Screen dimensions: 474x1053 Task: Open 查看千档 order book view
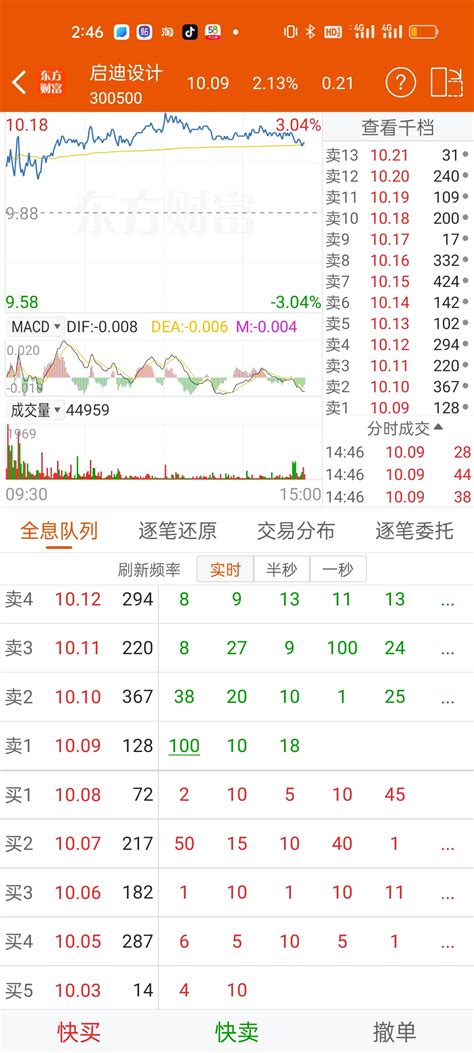pyautogui.click(x=398, y=128)
